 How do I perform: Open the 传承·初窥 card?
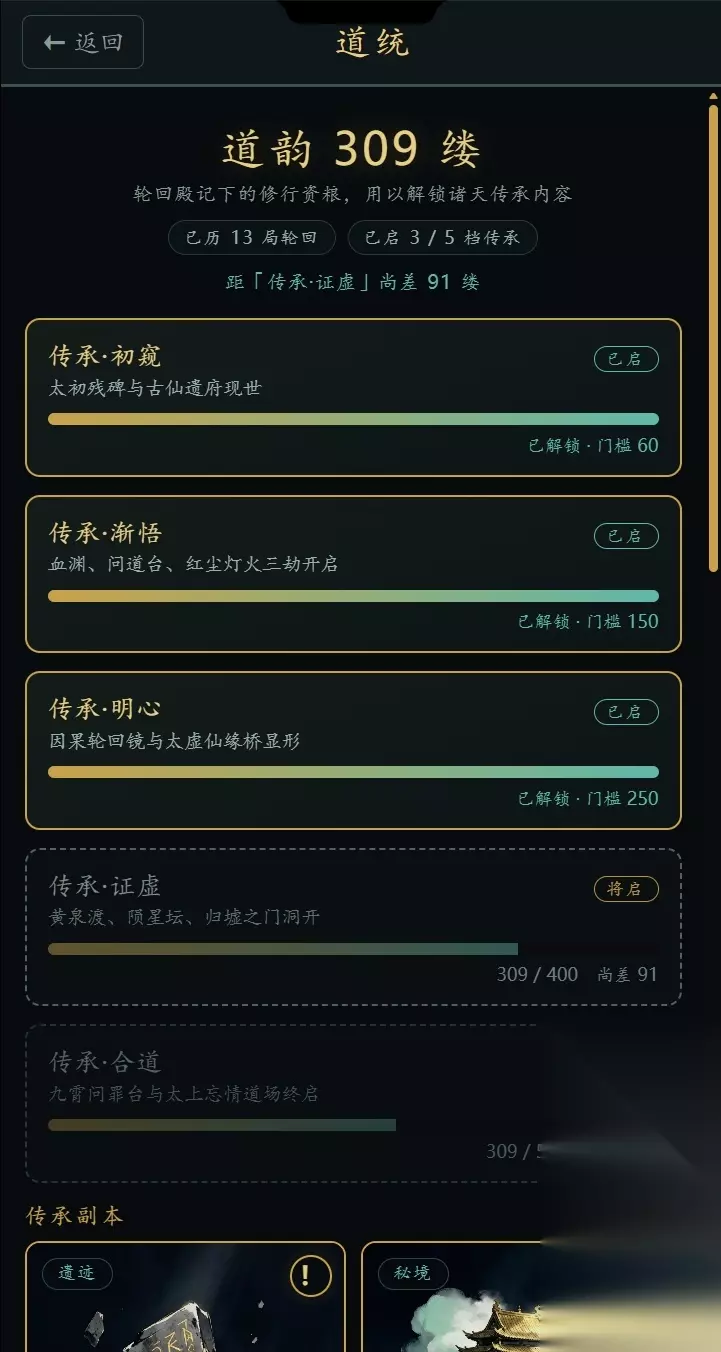[353, 397]
